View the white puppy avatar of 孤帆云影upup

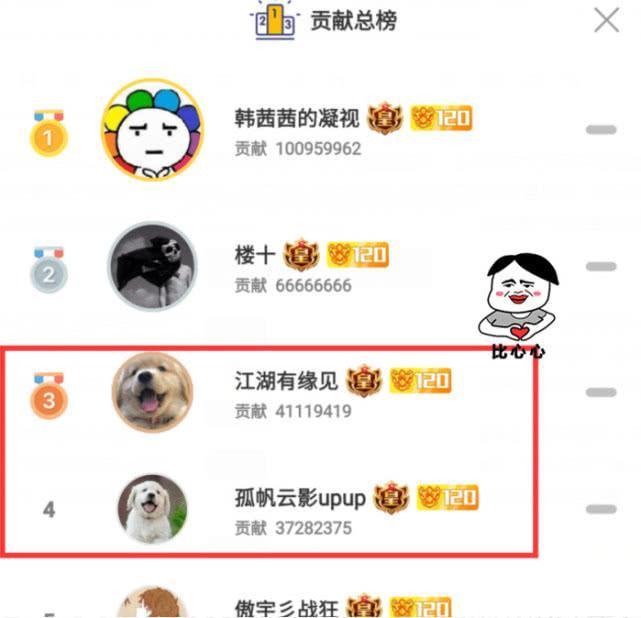tap(152, 509)
